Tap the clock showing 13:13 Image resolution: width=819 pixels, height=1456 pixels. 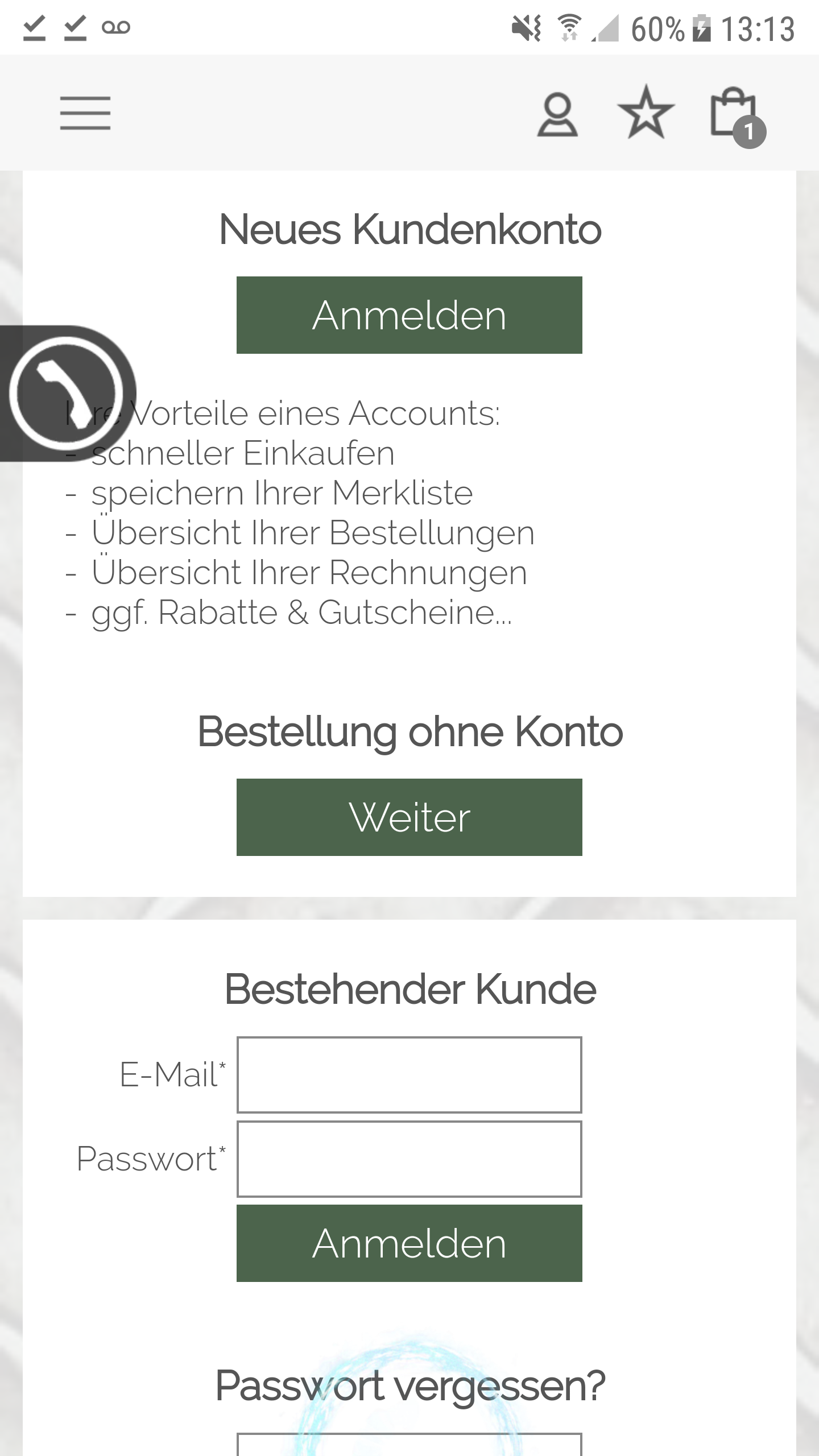click(x=759, y=26)
